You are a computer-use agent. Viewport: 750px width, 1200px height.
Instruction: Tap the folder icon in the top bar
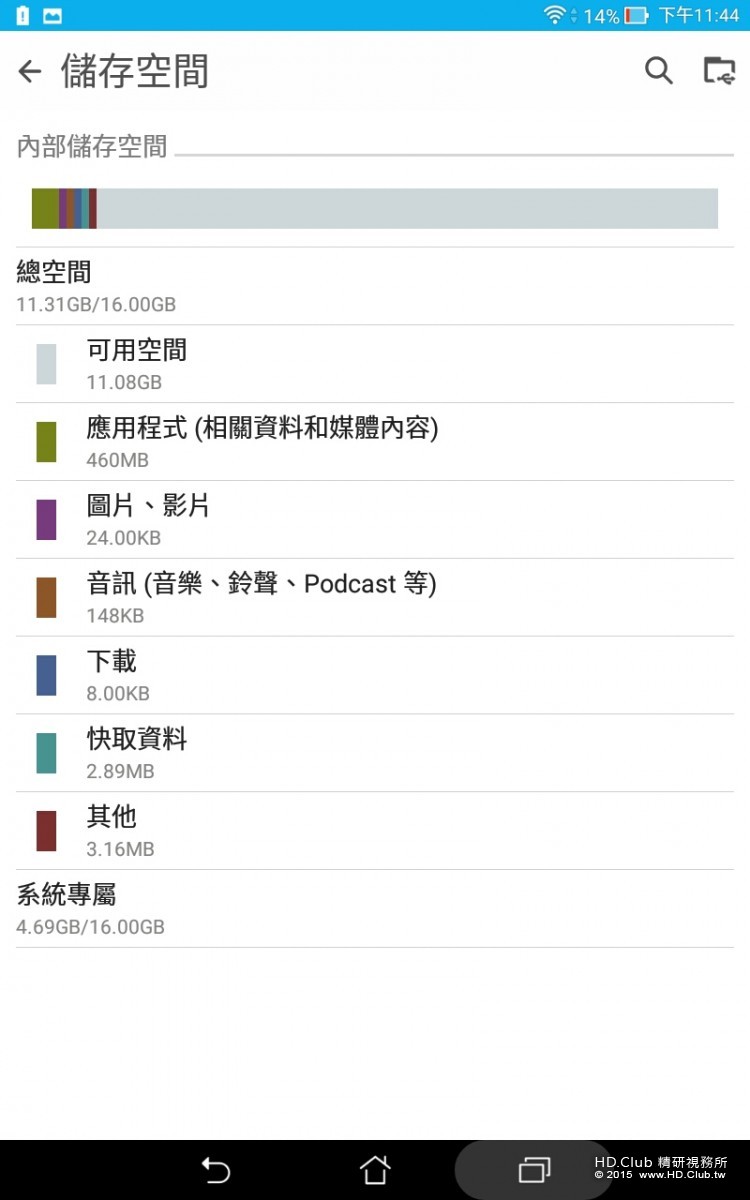point(719,71)
